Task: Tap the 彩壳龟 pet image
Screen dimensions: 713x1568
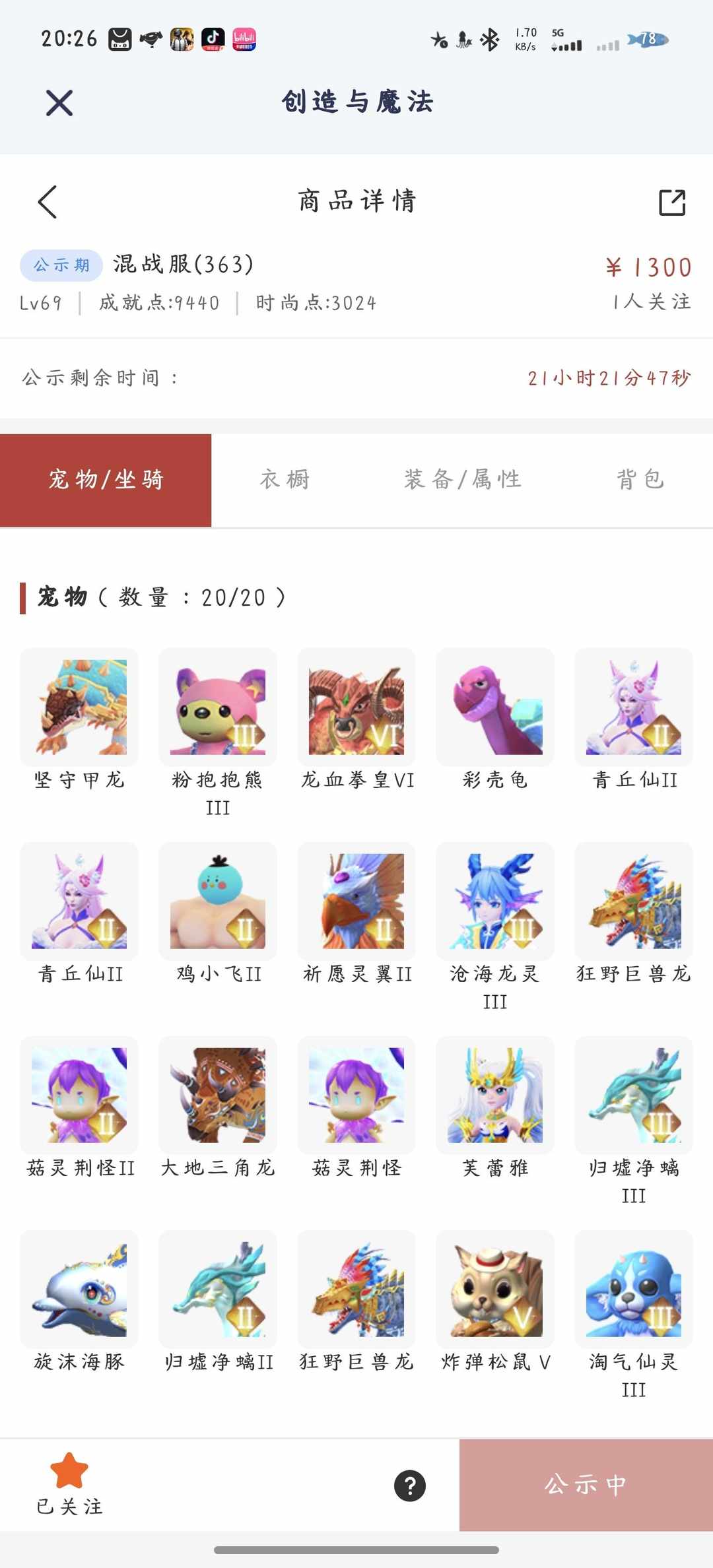Action: 494,706
